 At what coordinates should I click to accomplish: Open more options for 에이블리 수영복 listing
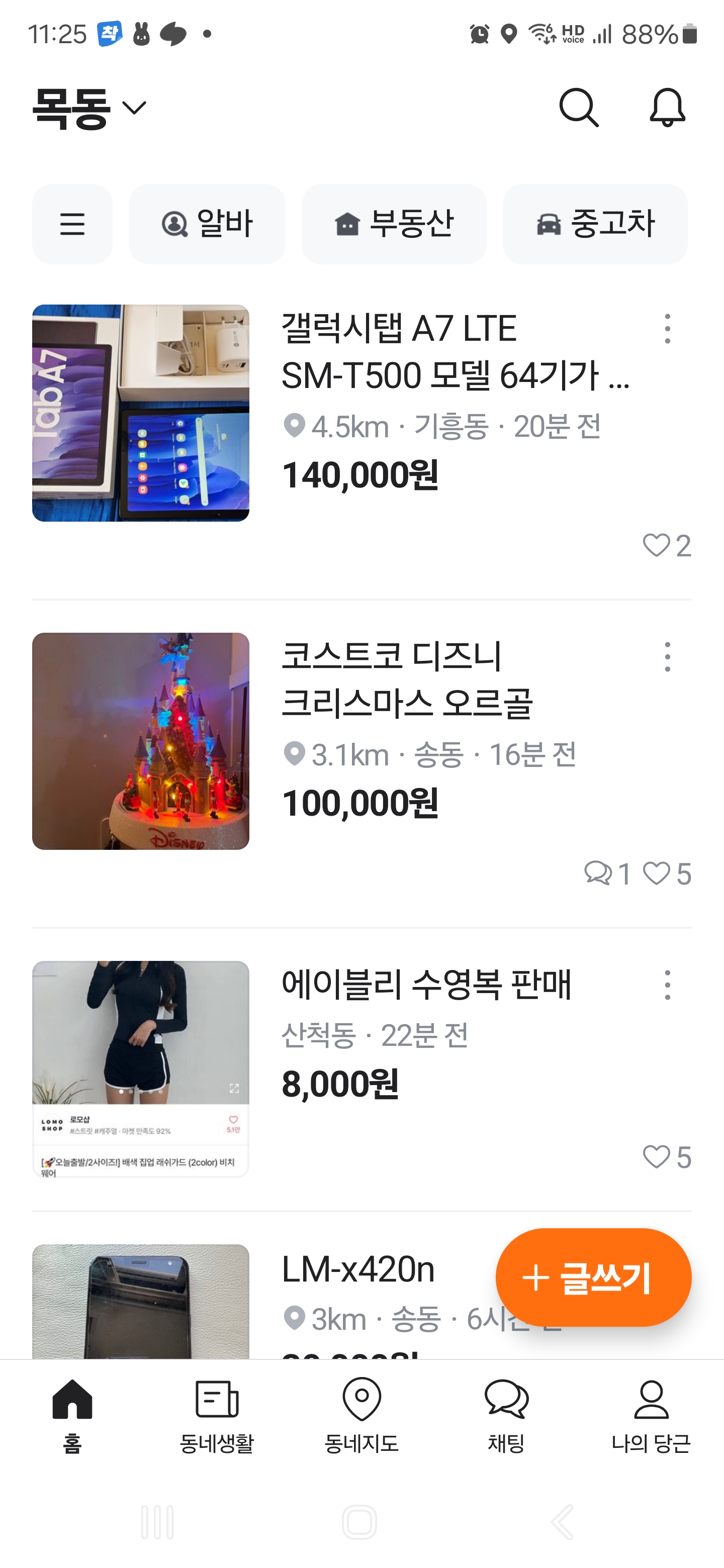point(667,985)
